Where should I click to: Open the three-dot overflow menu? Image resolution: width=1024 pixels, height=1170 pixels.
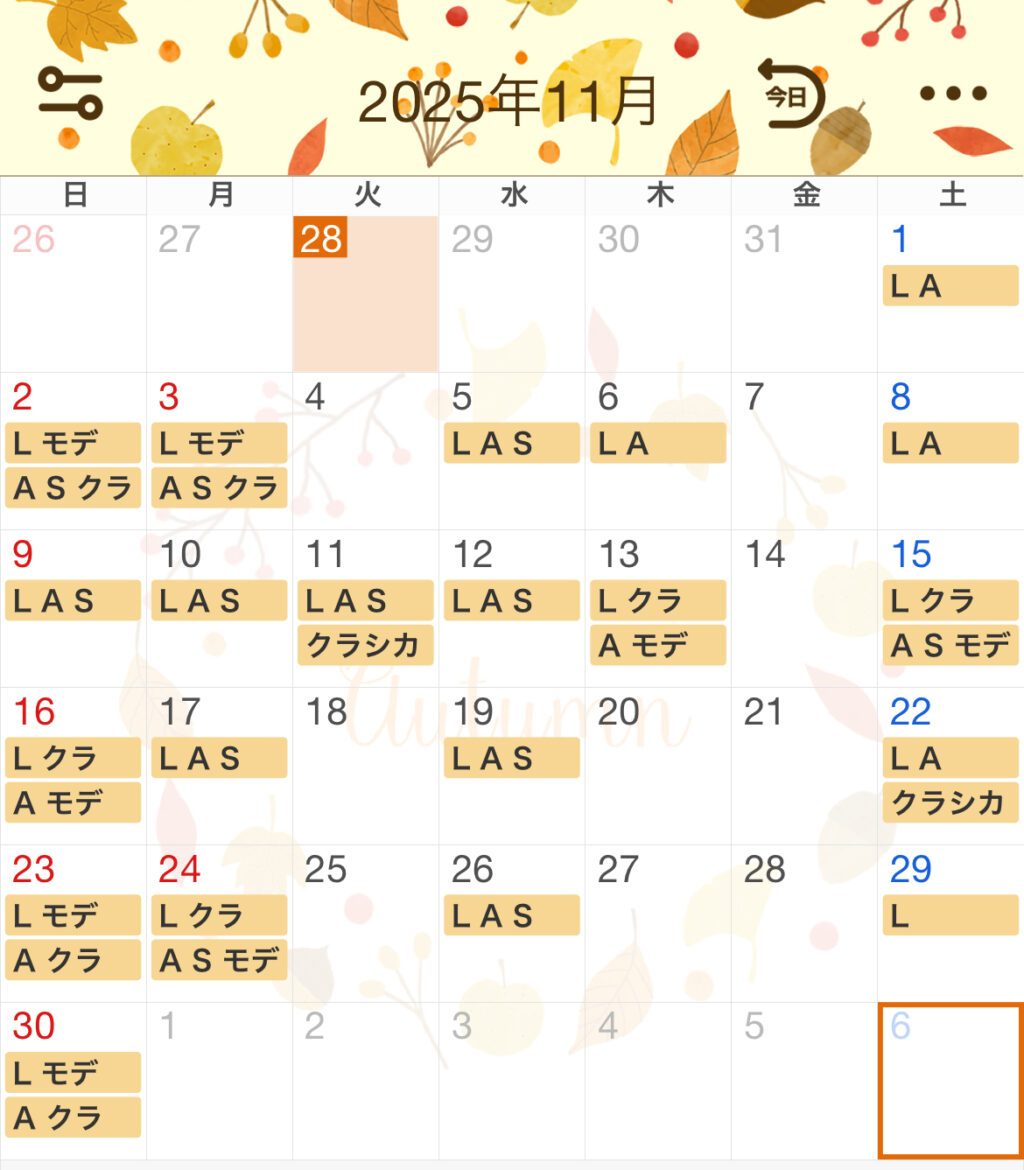click(953, 94)
